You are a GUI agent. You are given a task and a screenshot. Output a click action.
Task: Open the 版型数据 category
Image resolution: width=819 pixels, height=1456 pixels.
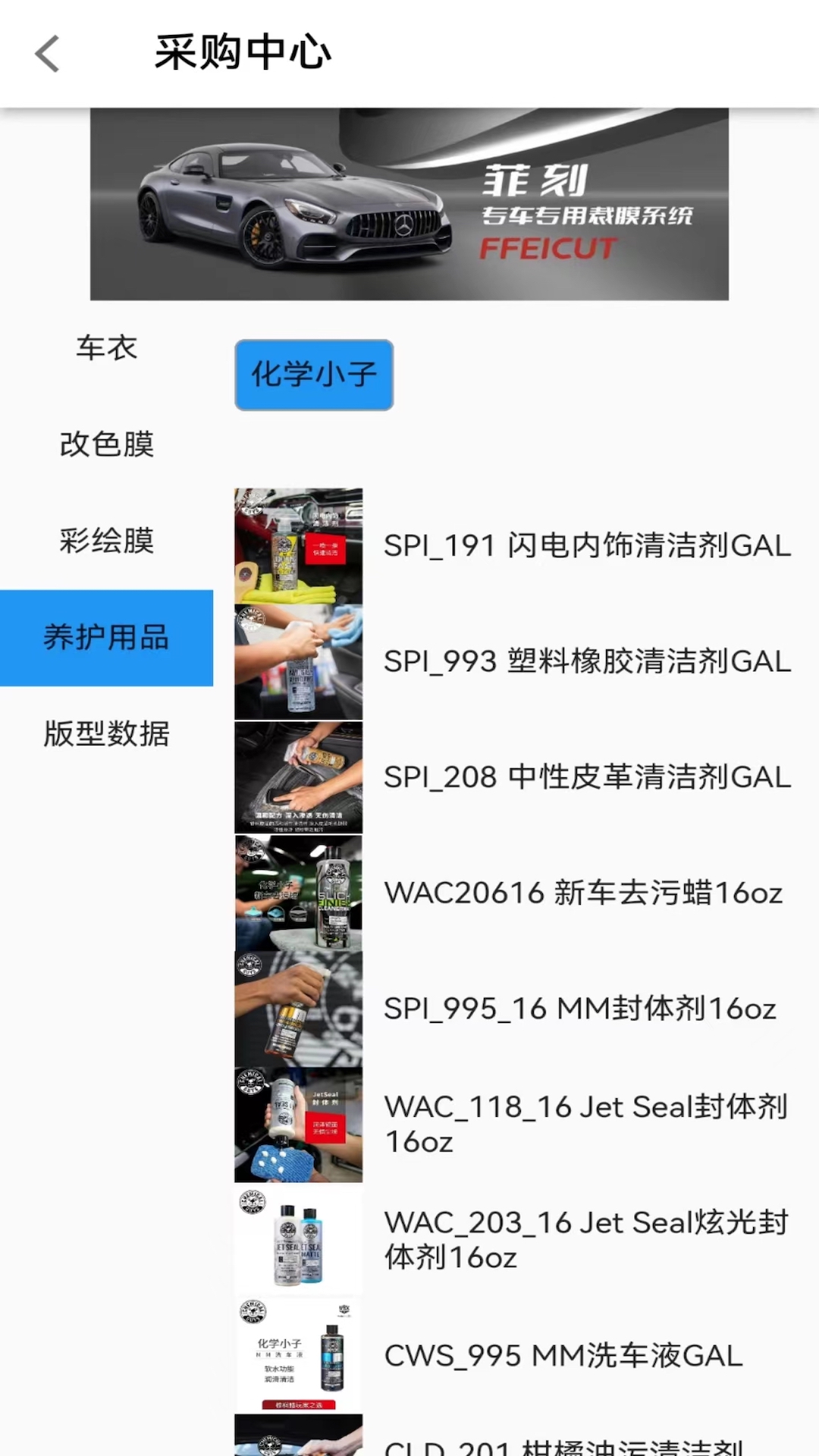click(106, 734)
